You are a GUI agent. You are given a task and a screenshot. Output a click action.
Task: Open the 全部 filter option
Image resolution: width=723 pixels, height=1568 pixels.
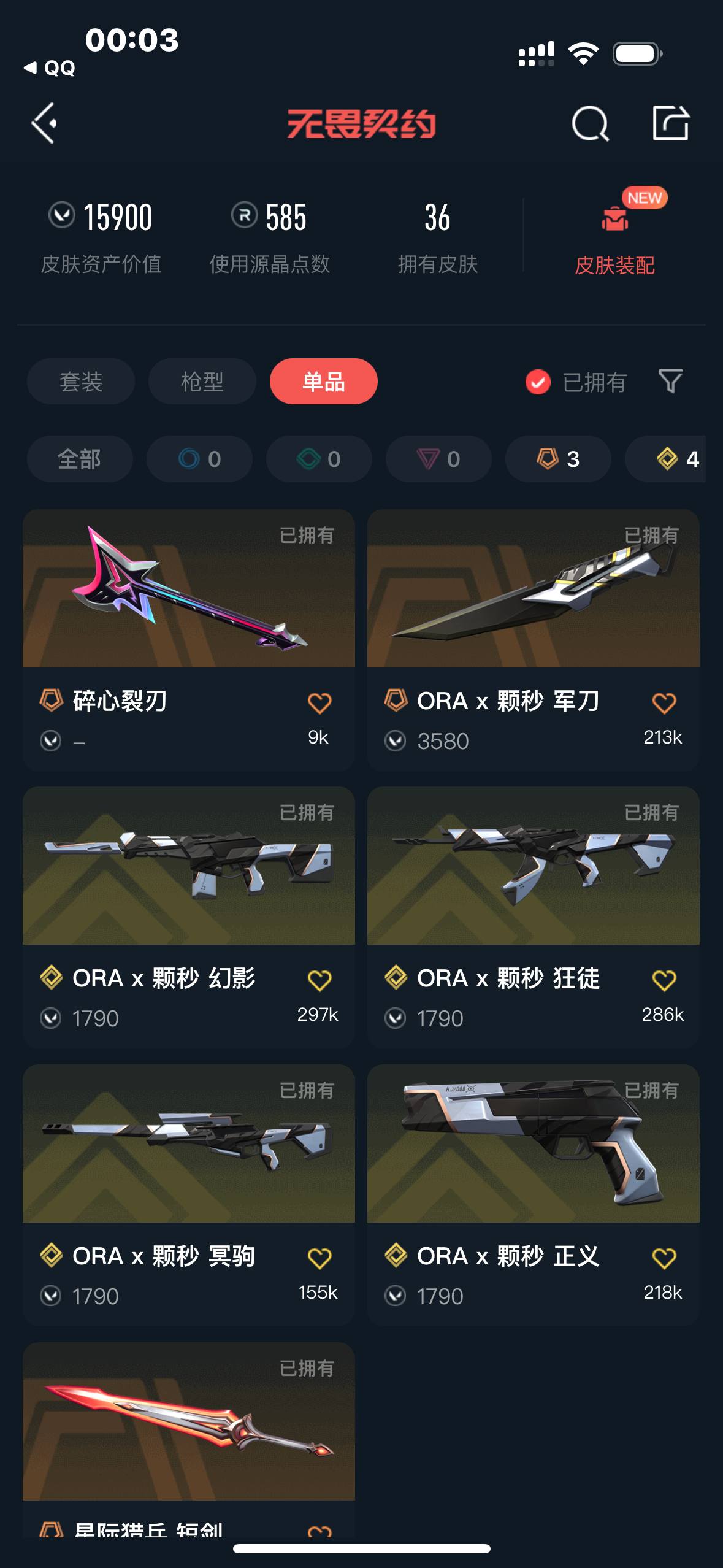[x=79, y=459]
